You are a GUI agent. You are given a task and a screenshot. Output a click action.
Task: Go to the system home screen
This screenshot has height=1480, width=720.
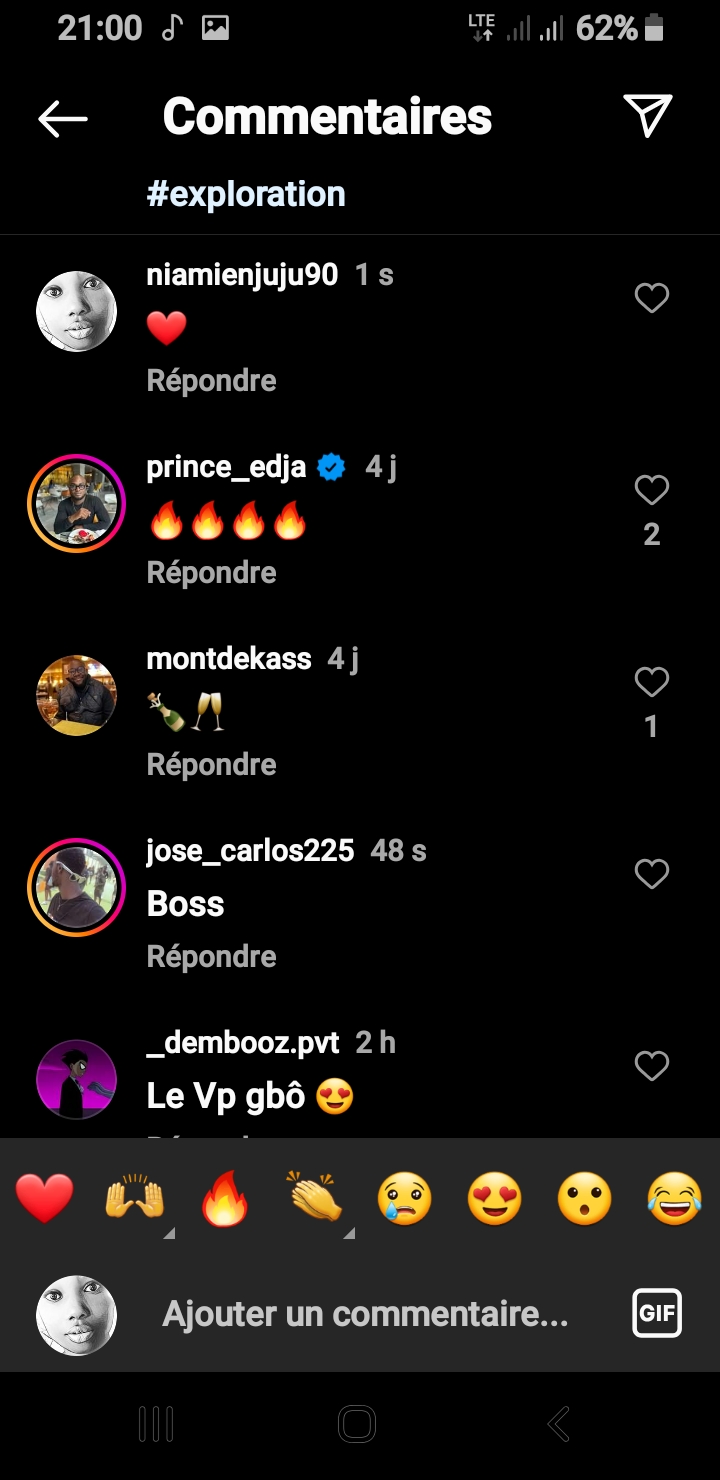357,1424
